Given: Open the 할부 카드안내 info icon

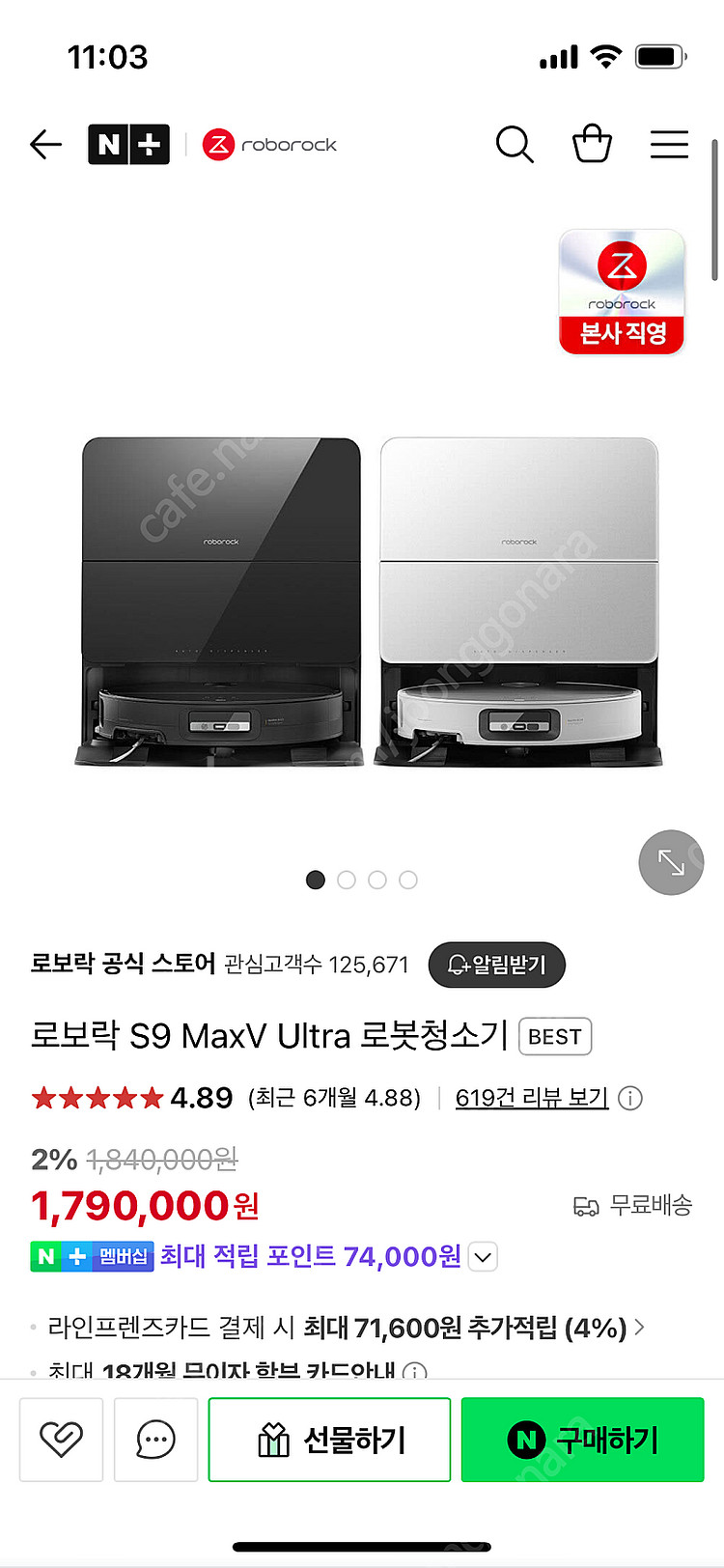Looking at the screenshot, I should [x=415, y=1371].
